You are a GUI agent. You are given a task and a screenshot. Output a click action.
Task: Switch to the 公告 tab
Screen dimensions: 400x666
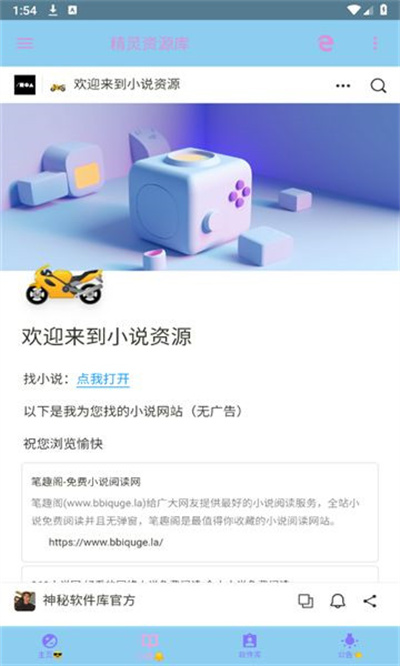click(x=349, y=646)
